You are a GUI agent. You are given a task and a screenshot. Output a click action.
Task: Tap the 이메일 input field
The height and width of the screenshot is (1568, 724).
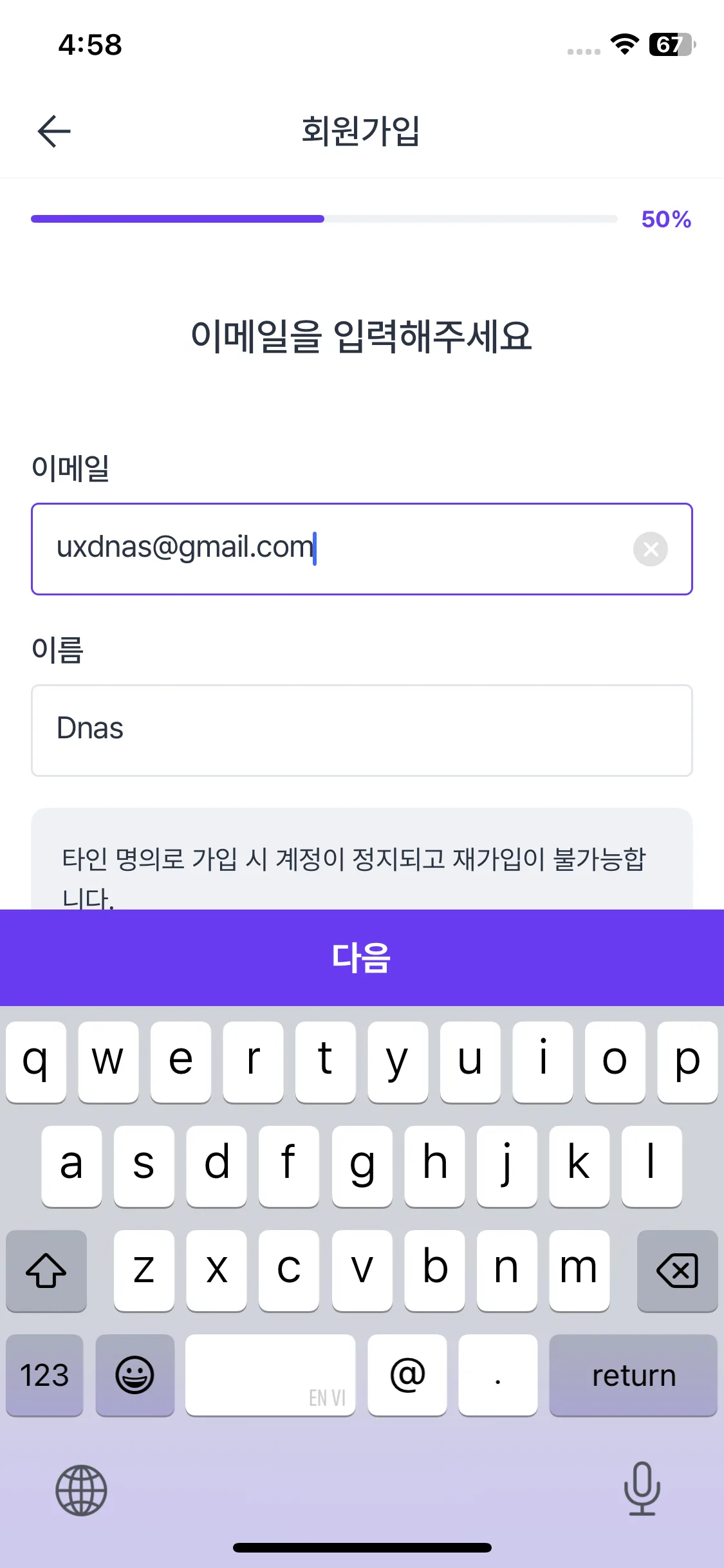(335, 549)
